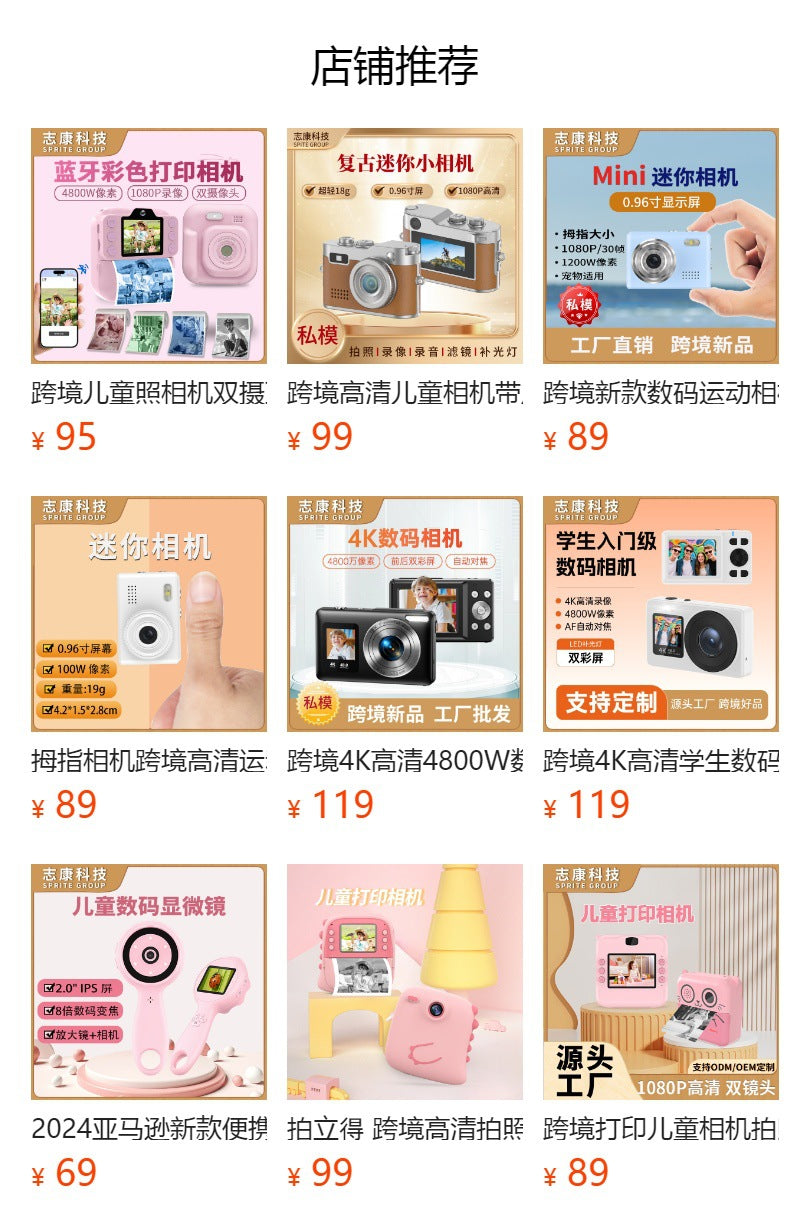This screenshot has height=1232, width=790.
Task: View the retro mini camera priced ¥99
Action: pos(404,245)
